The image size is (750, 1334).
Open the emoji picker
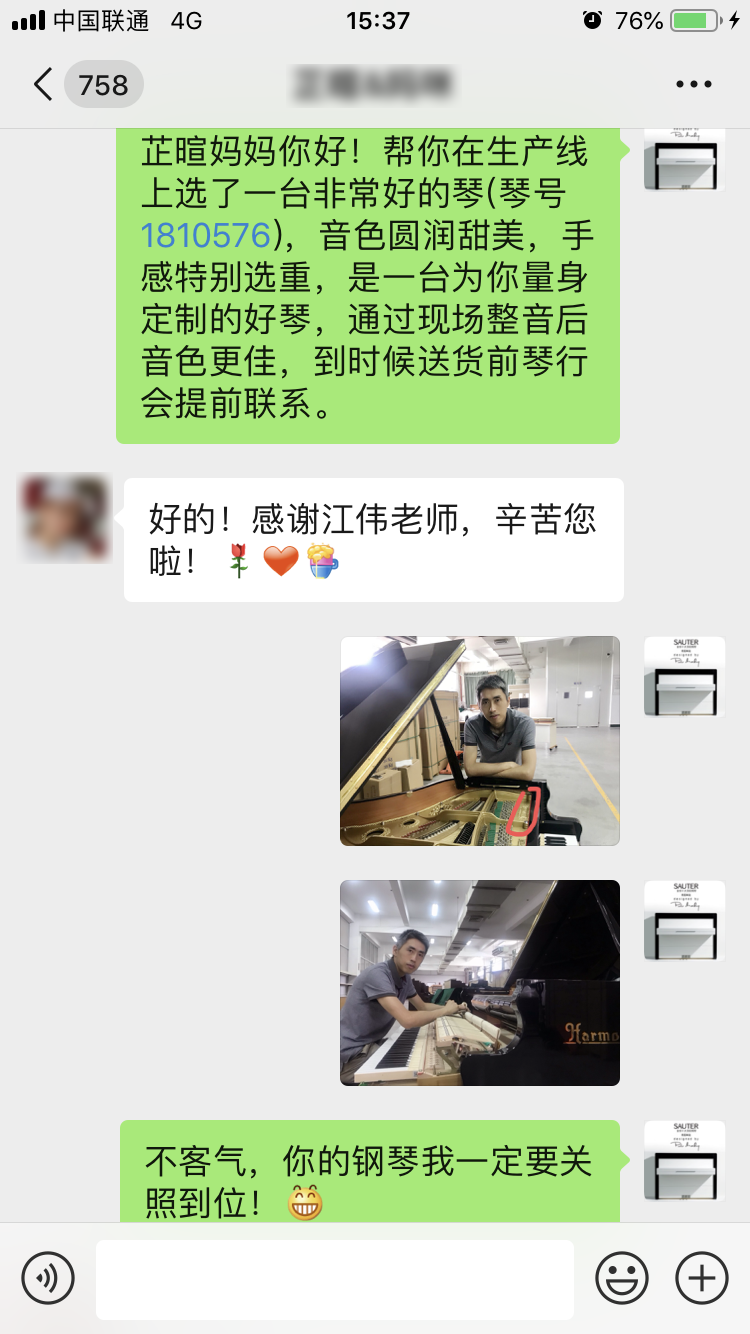click(x=622, y=1278)
